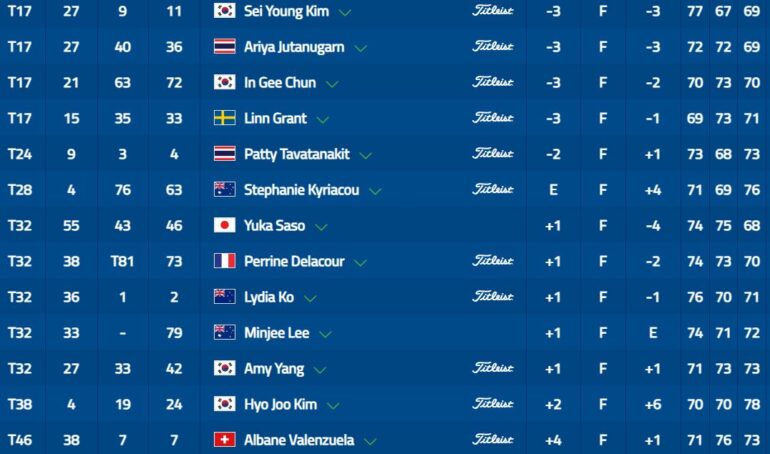Expand Linn Grant's player details
This screenshot has height=454, width=770.
[x=322, y=119]
